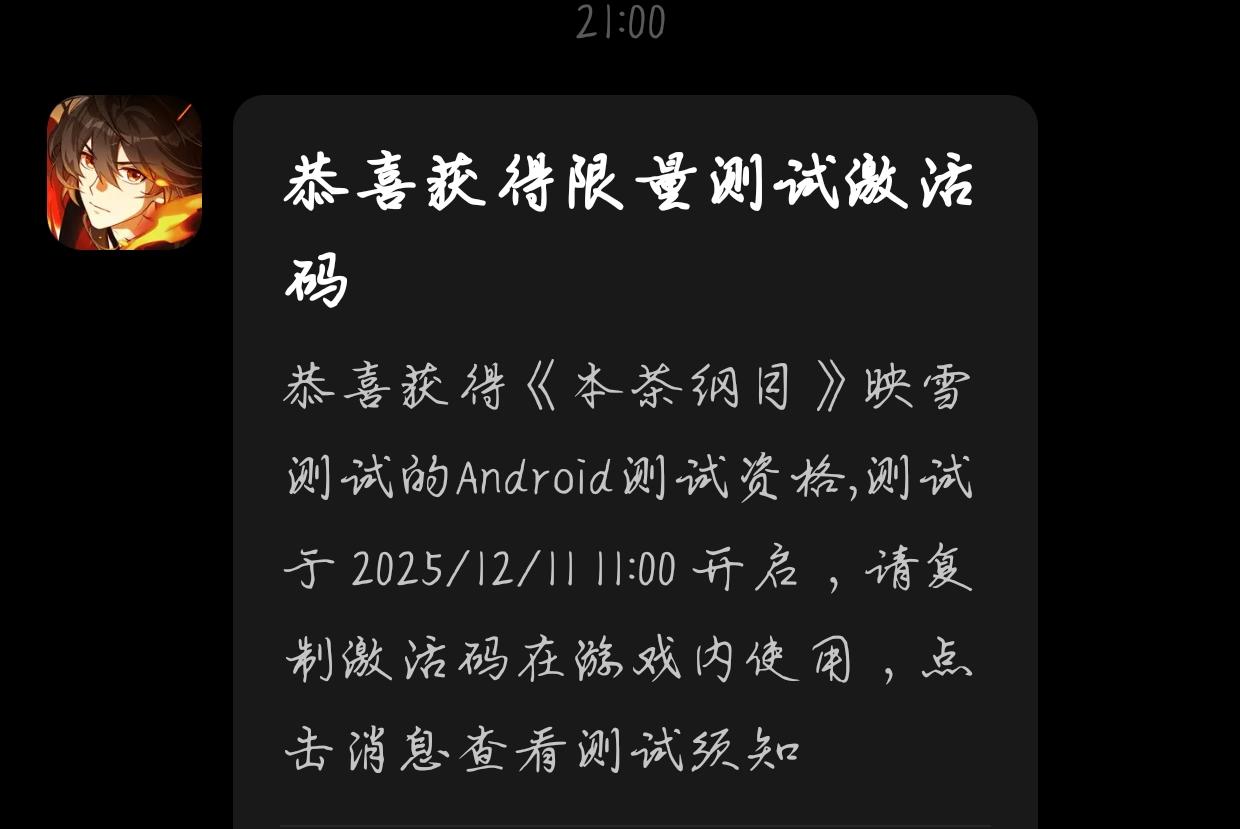Open the sender's game avatar profile
1240x829 pixels.
(x=125, y=172)
